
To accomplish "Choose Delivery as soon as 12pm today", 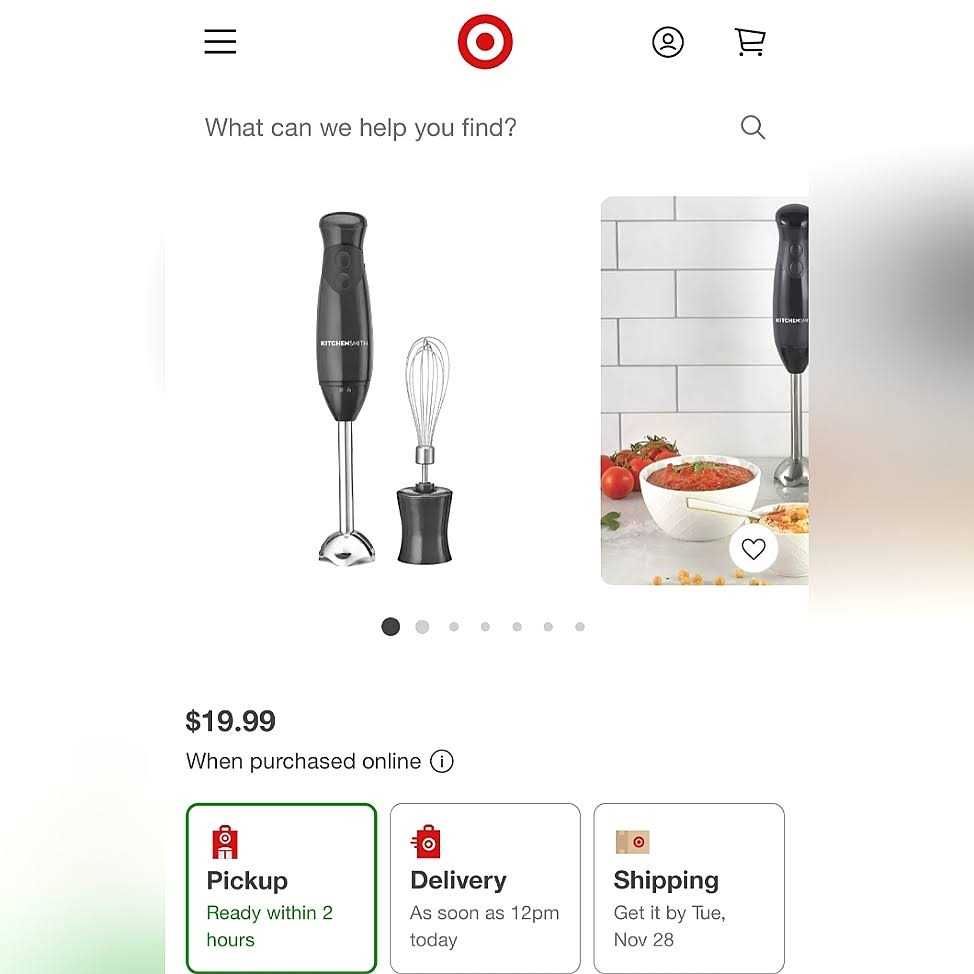I will click(x=485, y=888).
